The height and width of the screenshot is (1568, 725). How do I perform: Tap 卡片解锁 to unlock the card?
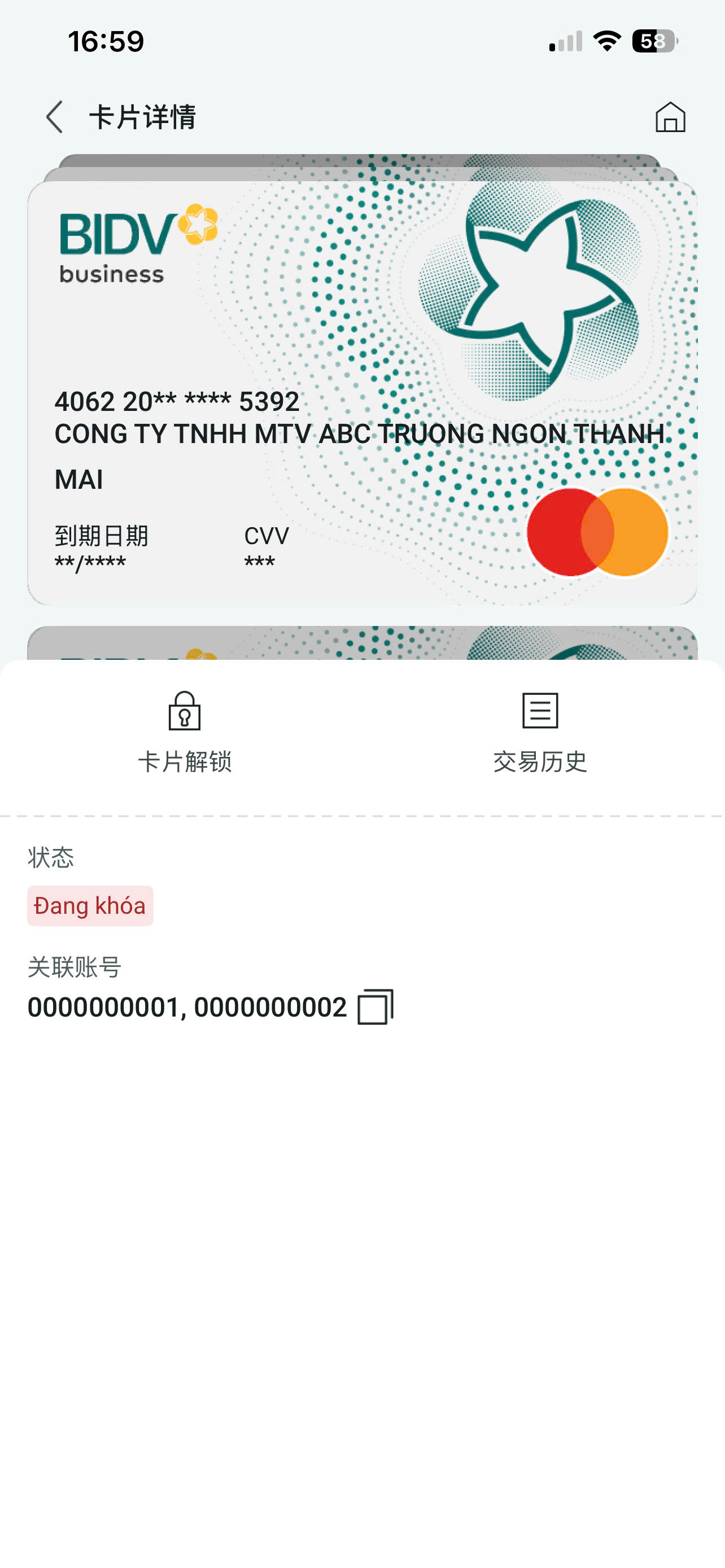pyautogui.click(x=185, y=732)
